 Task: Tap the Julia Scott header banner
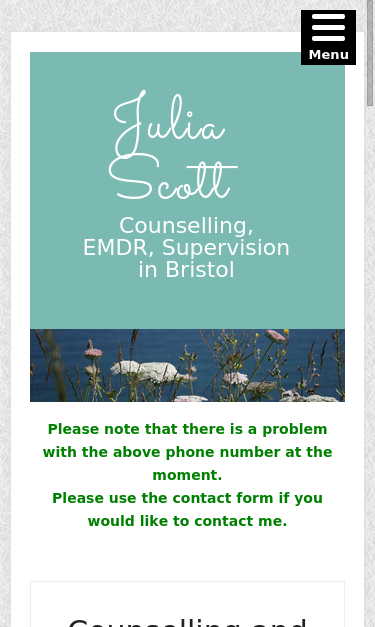188,190
